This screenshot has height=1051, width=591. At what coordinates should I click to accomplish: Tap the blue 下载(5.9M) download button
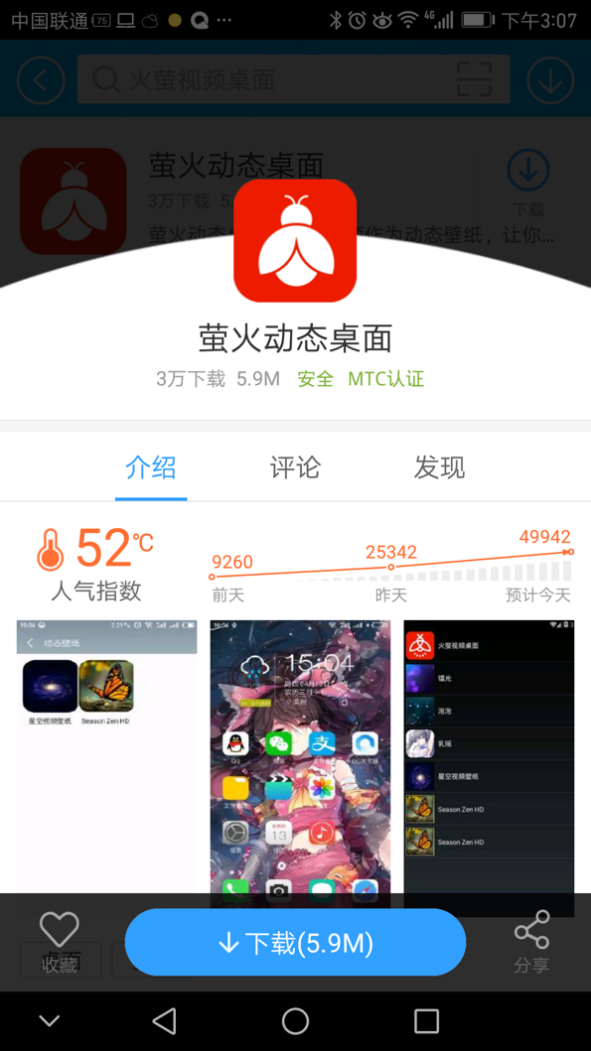[x=295, y=942]
